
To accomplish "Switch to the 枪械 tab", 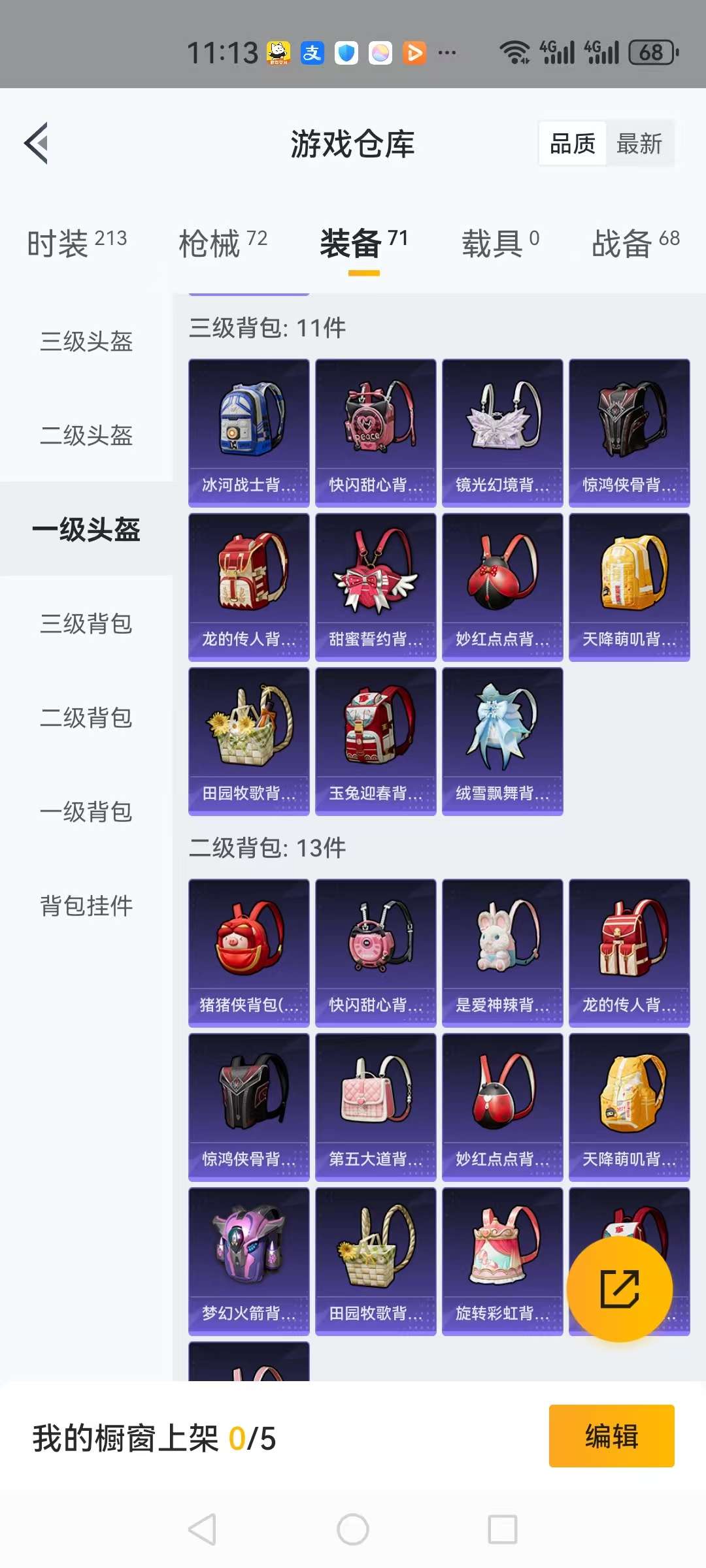I will 223,243.
